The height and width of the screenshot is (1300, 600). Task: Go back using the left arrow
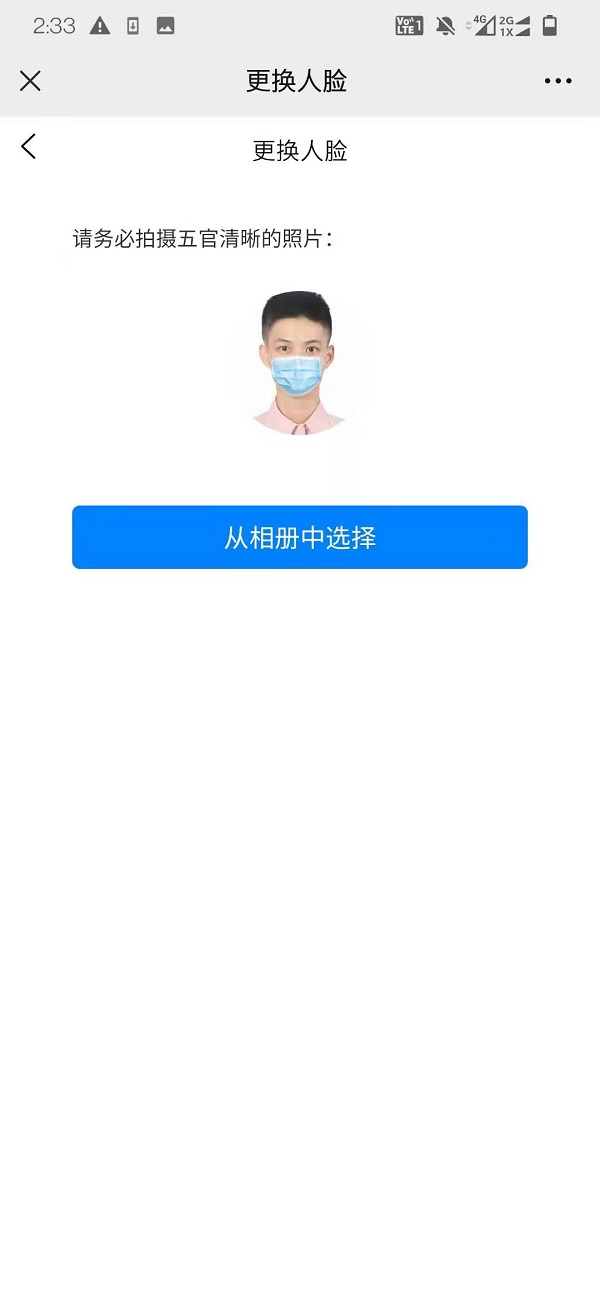click(29, 147)
